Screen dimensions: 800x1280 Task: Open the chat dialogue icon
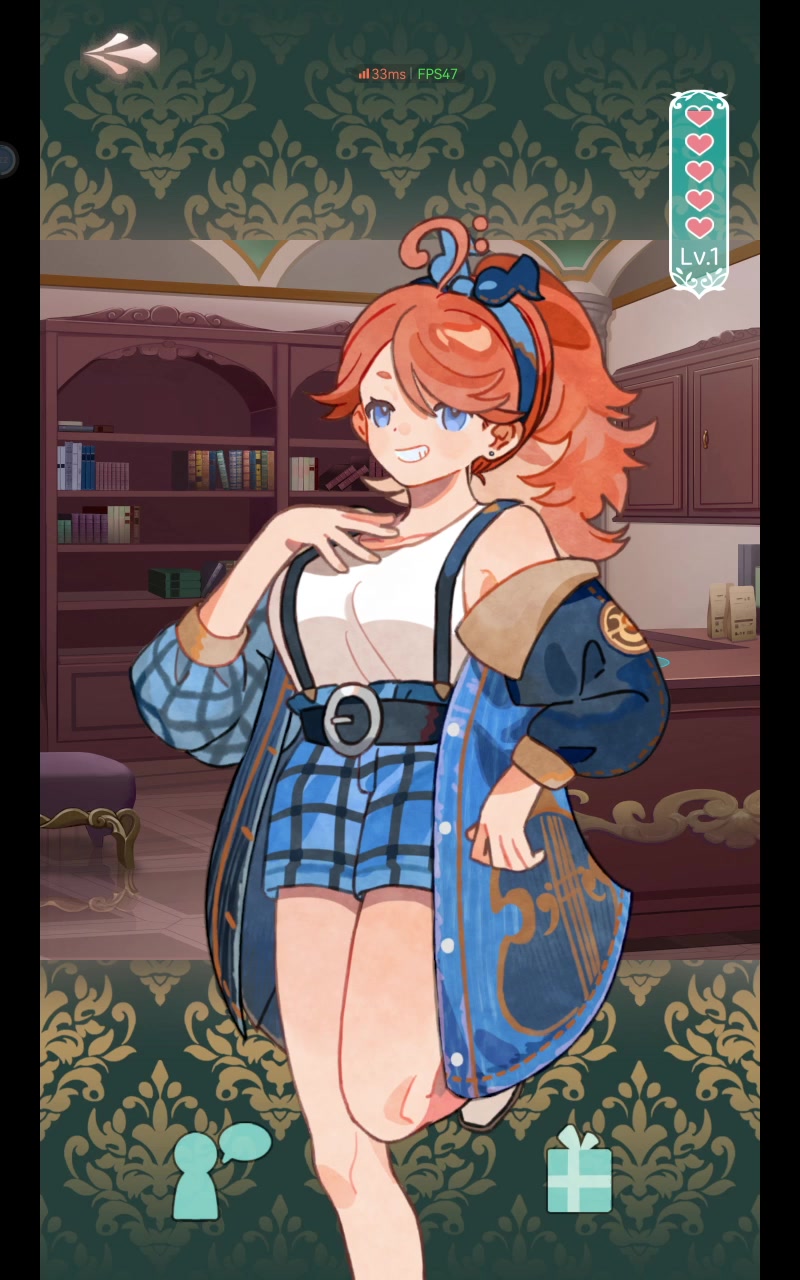click(221, 1170)
